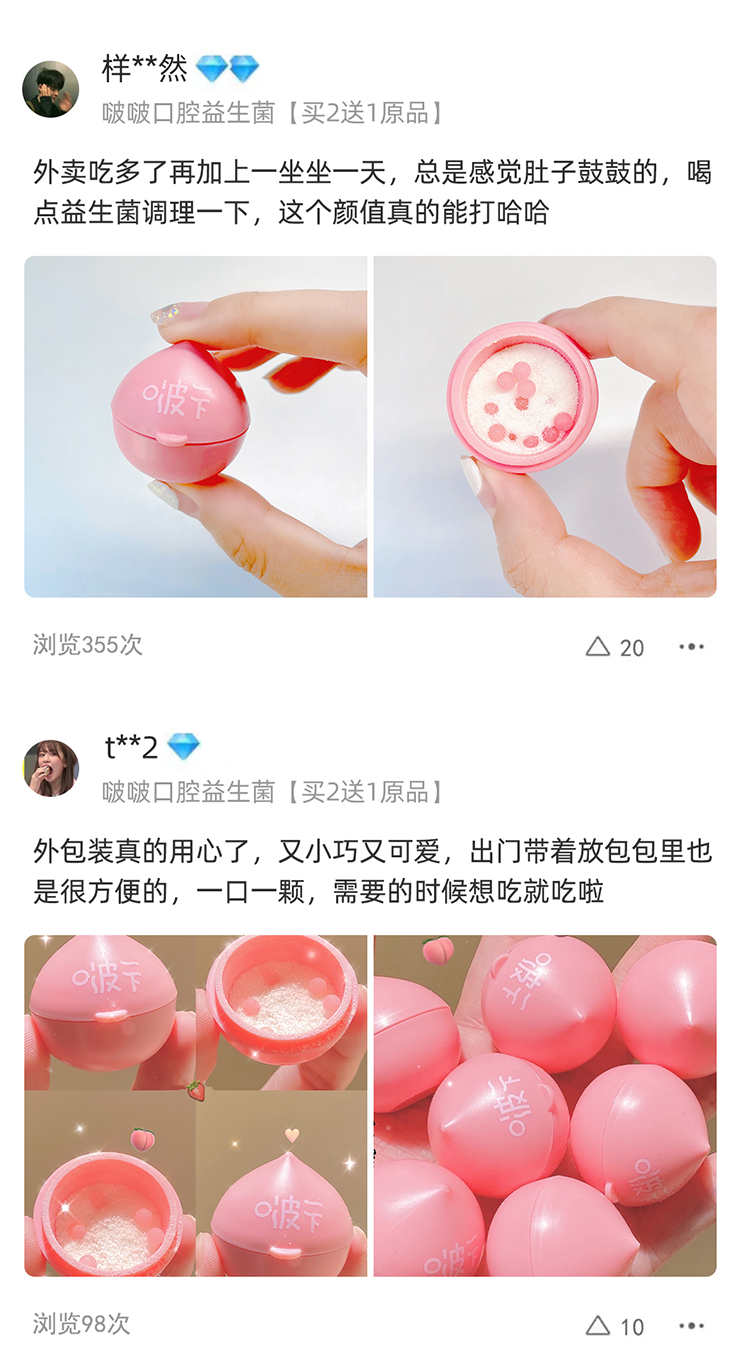Like the review by t**2

(x=599, y=1326)
